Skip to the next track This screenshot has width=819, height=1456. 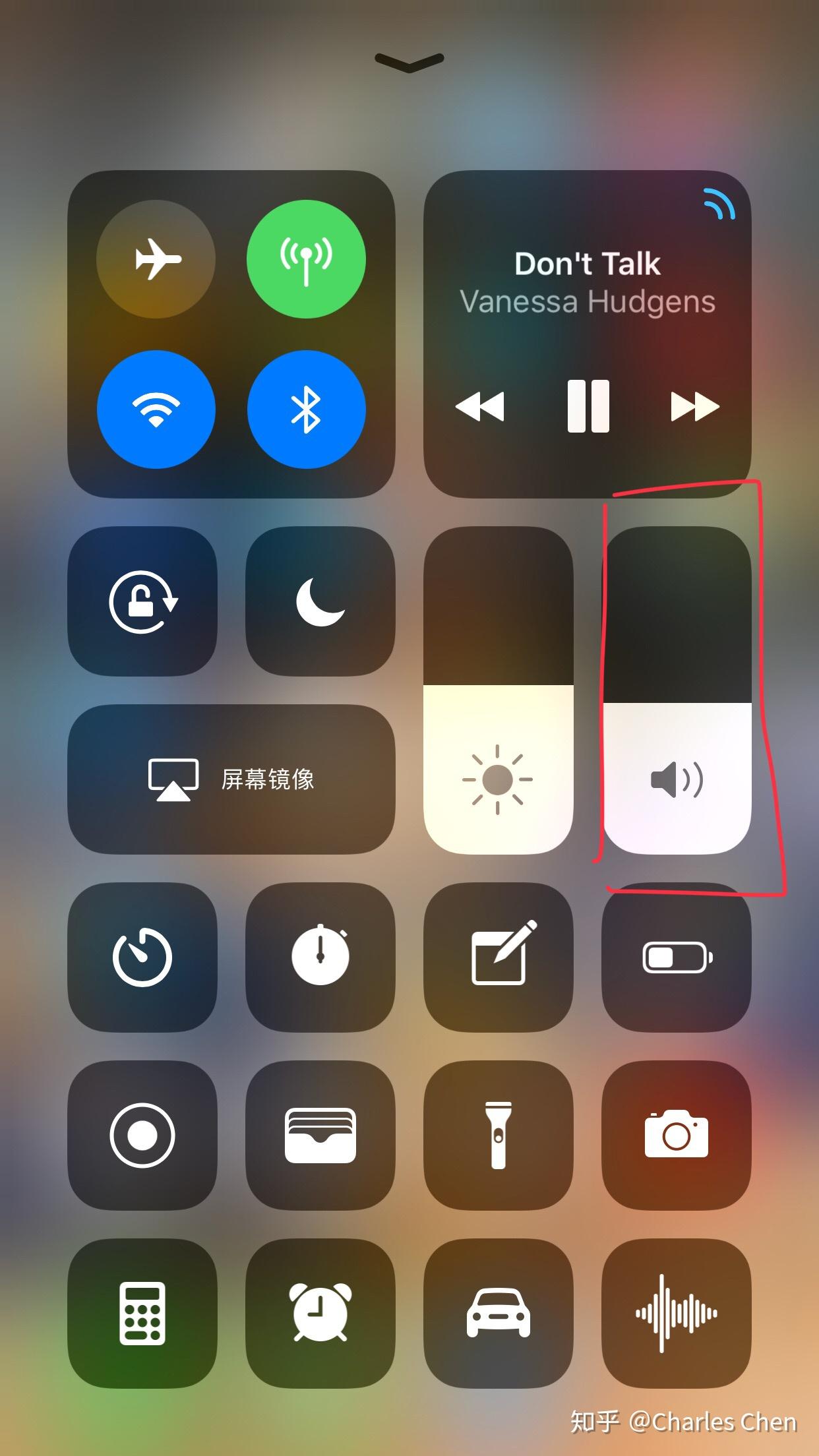click(x=695, y=406)
